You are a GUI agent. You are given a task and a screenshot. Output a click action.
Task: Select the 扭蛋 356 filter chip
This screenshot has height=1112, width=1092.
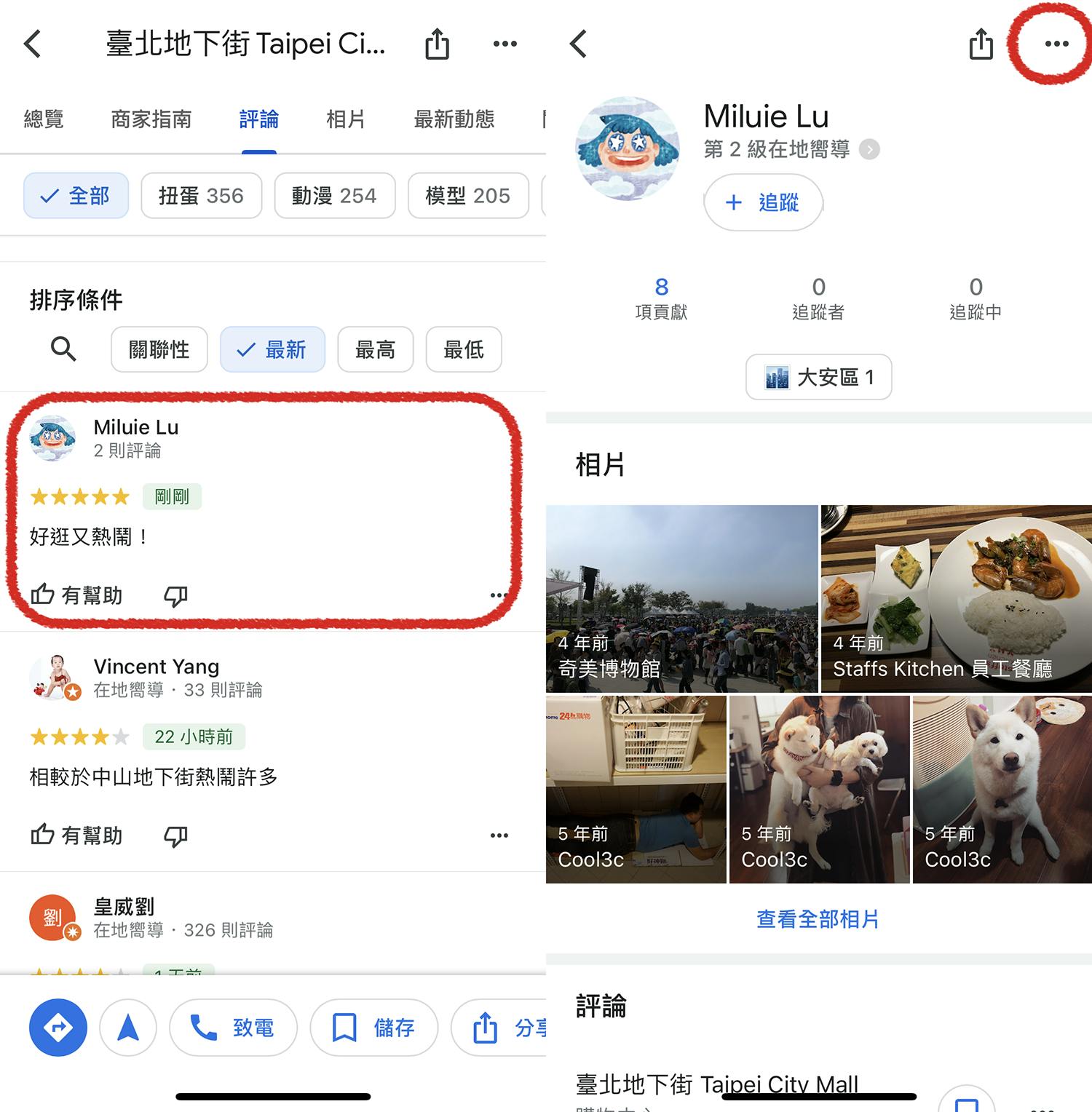click(201, 196)
